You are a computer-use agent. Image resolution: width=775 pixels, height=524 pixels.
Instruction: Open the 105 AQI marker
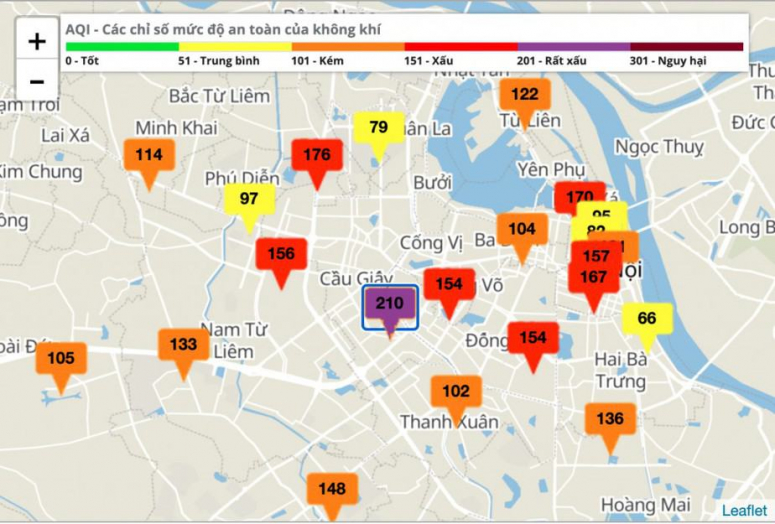point(61,359)
